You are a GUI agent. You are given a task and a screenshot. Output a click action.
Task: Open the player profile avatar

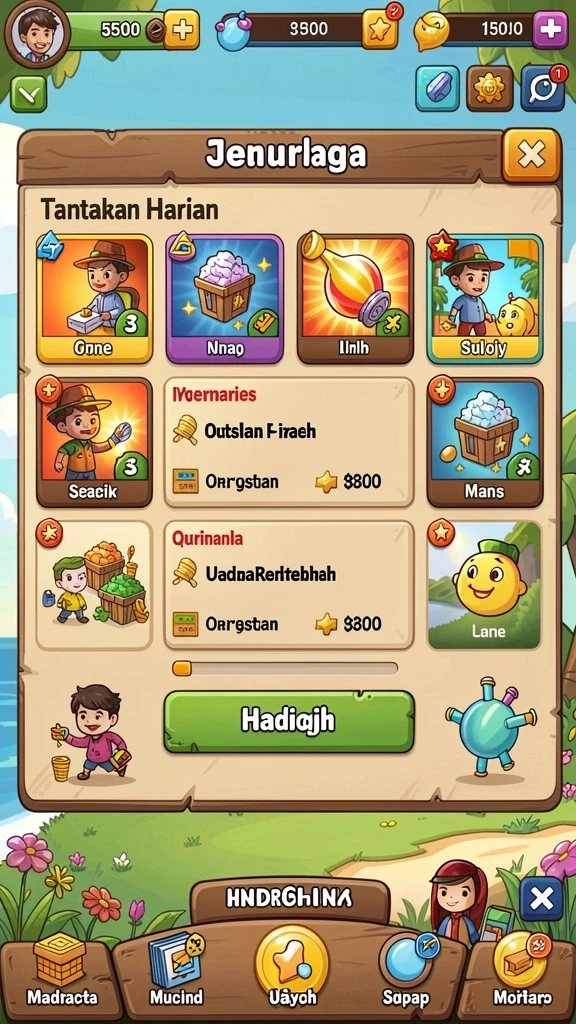(x=36, y=33)
